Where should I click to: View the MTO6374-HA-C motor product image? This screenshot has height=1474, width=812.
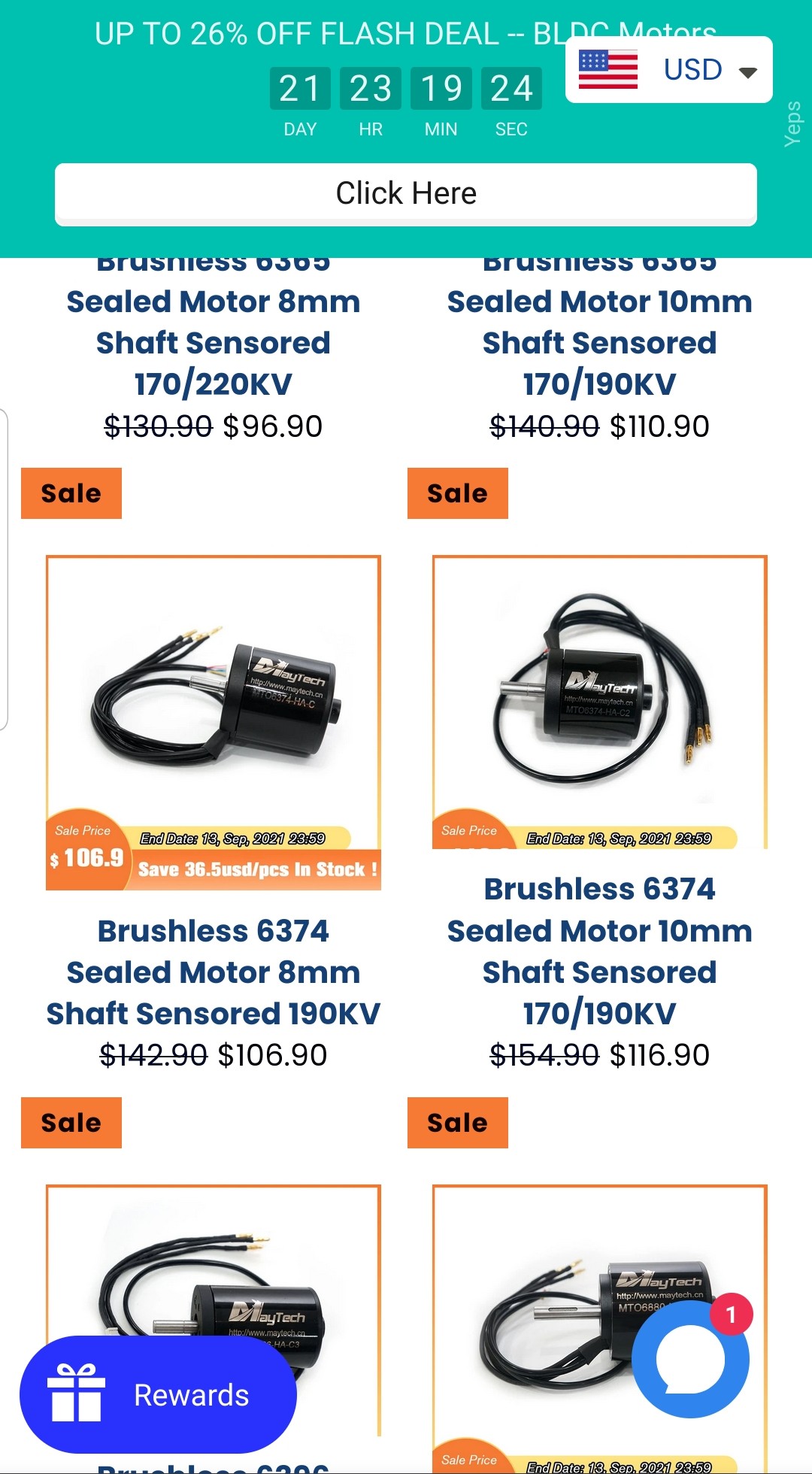click(x=214, y=699)
